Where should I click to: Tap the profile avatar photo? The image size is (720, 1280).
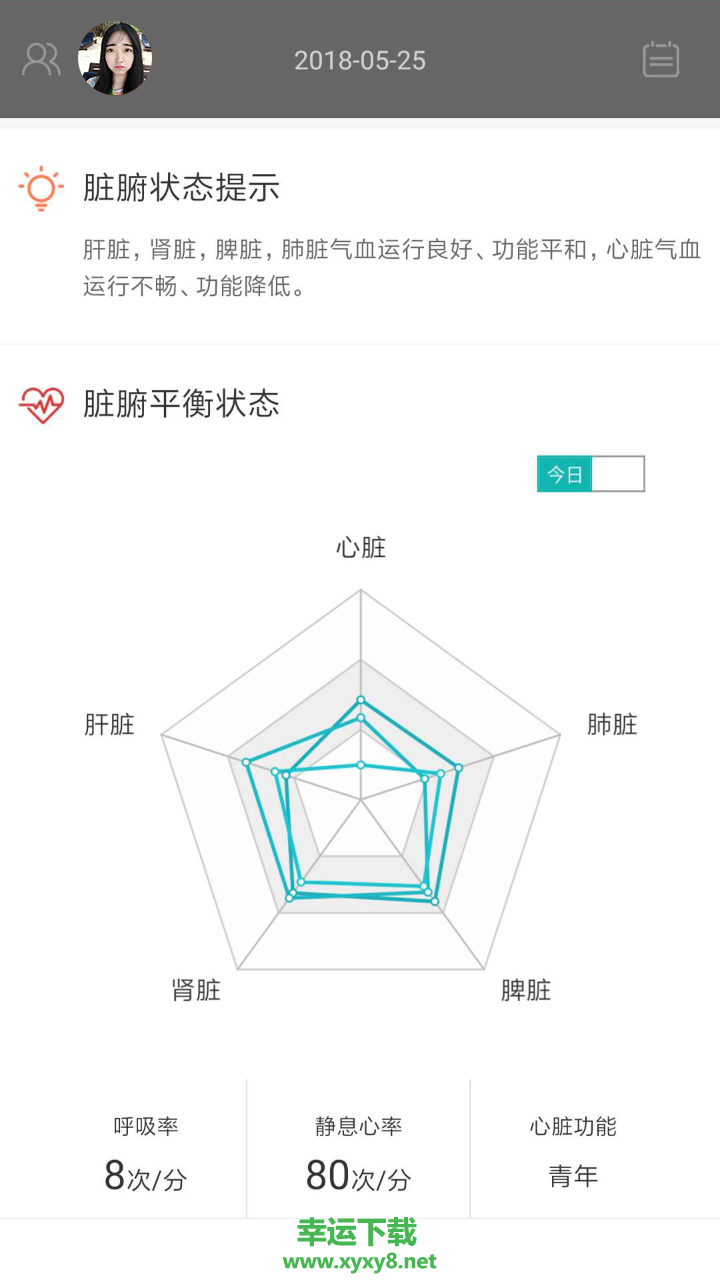coord(115,59)
